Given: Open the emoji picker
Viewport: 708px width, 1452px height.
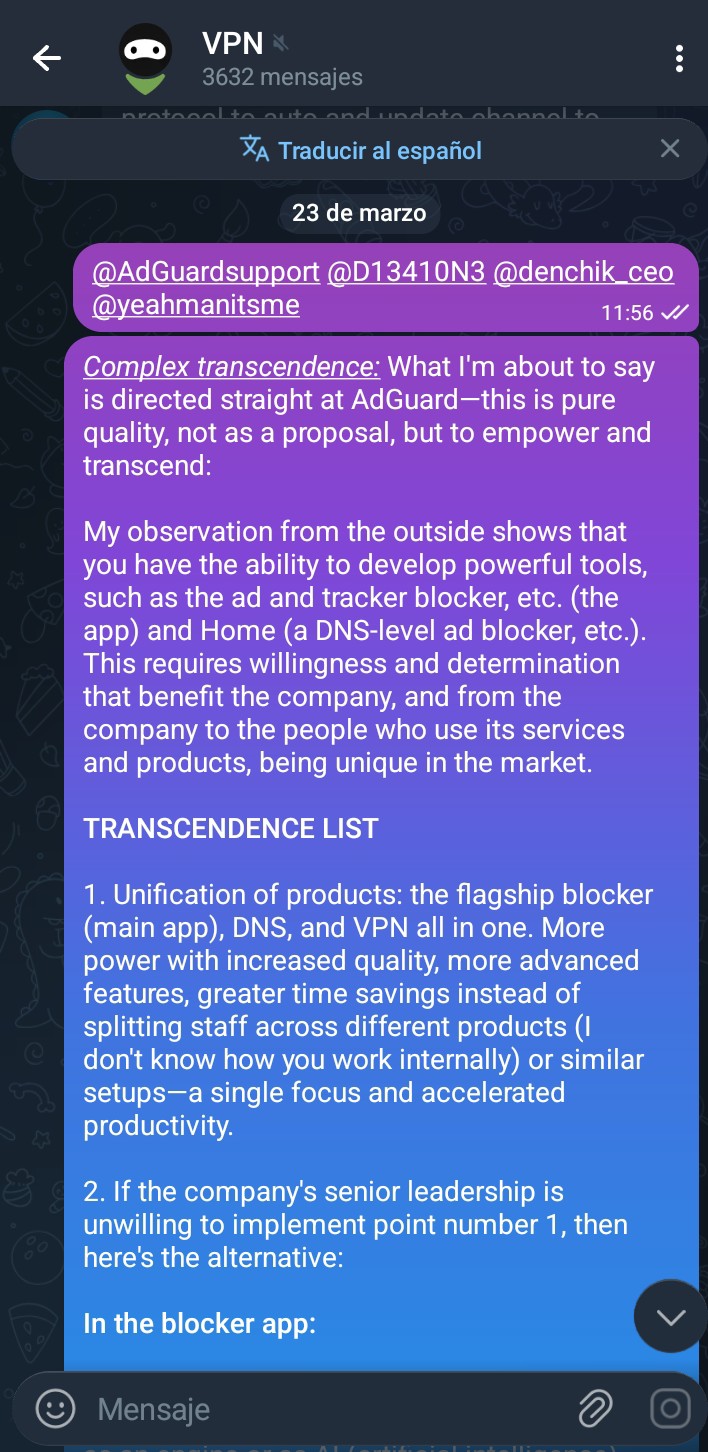Looking at the screenshot, I should coord(55,1409).
